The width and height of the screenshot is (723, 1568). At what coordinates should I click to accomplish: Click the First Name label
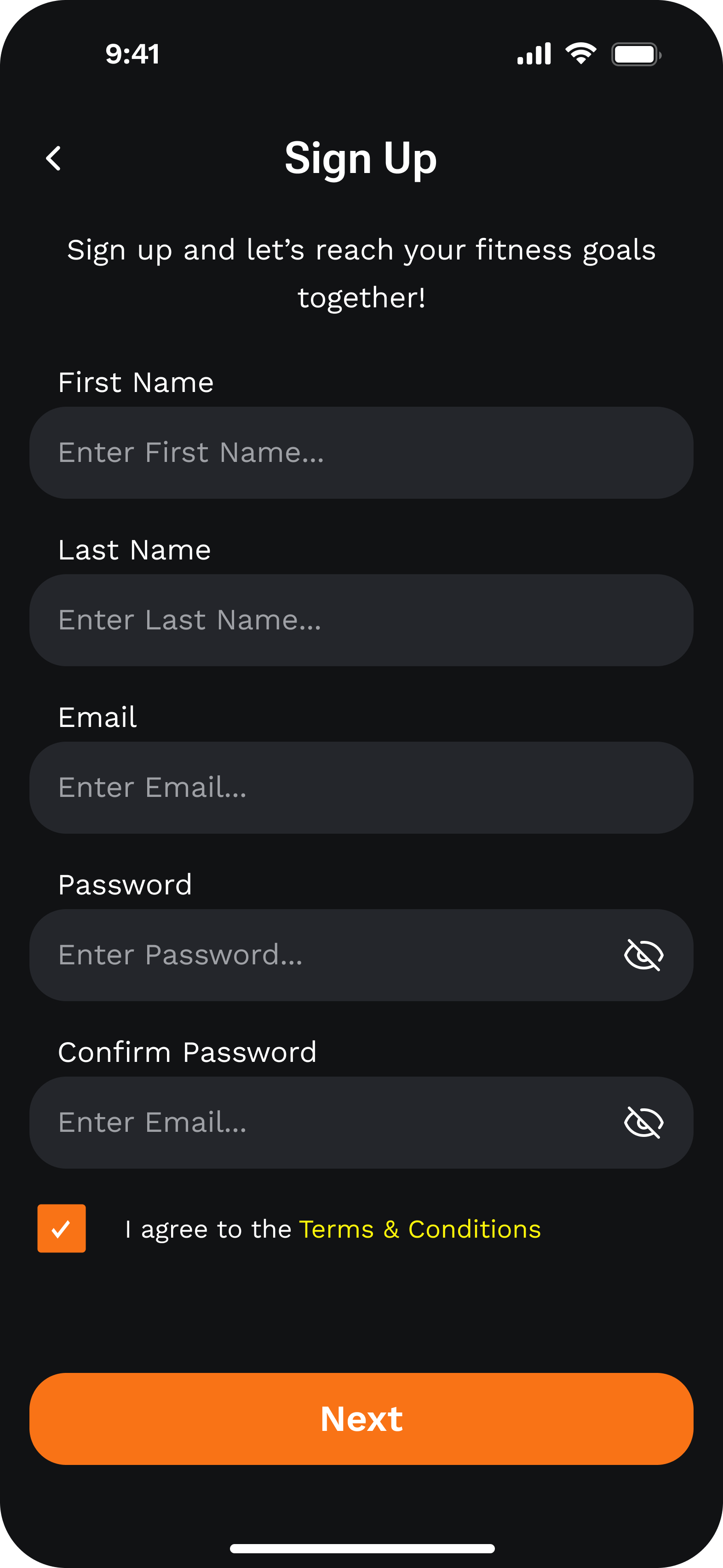tap(136, 382)
